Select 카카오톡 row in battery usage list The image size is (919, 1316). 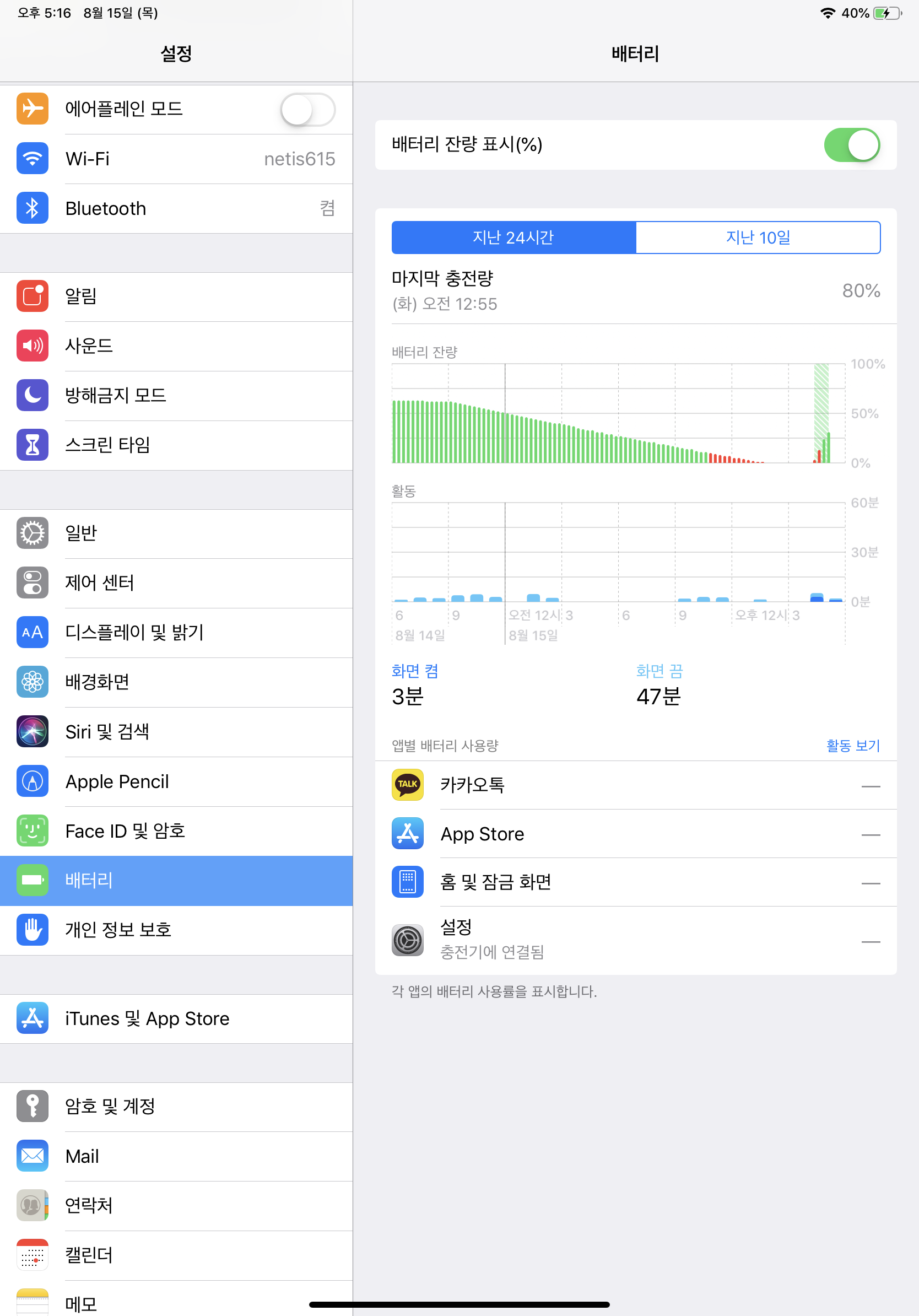click(x=635, y=785)
